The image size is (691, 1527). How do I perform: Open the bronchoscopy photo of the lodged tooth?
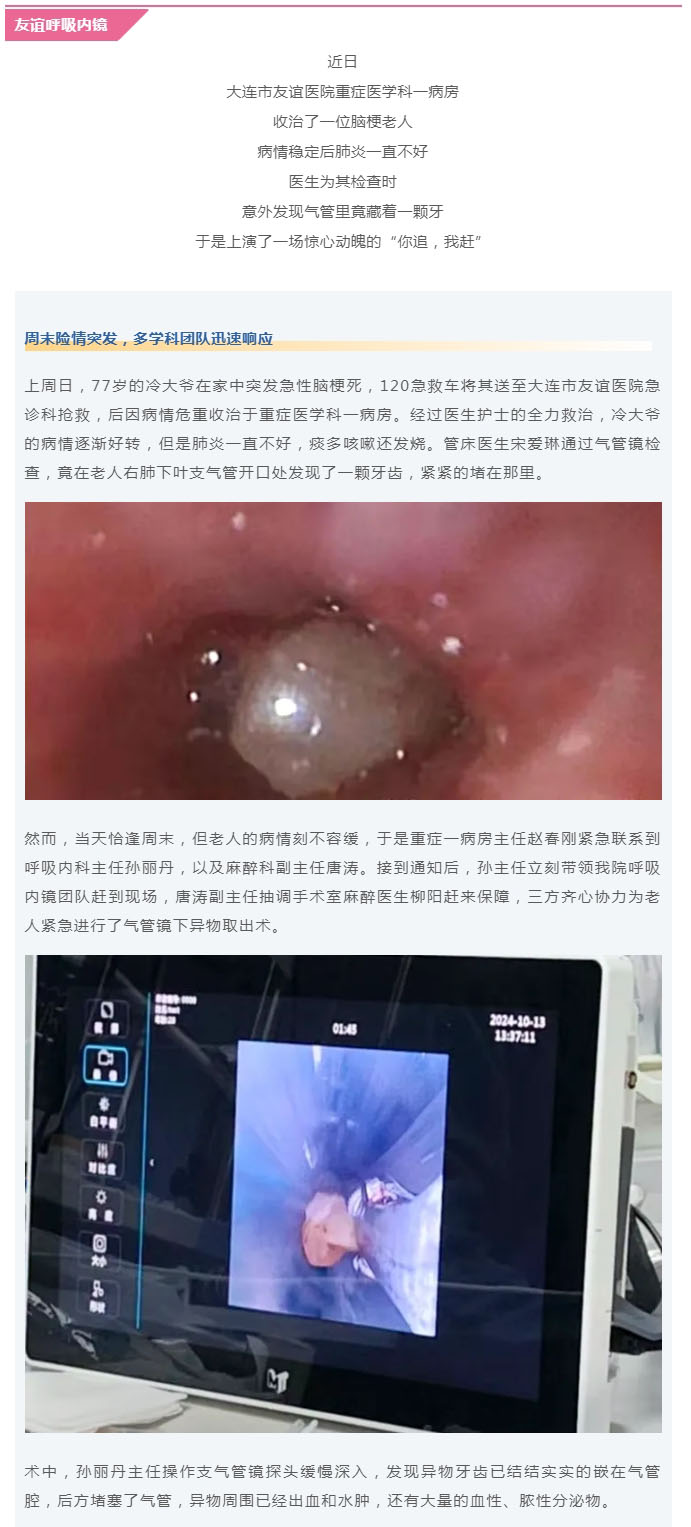[343, 651]
